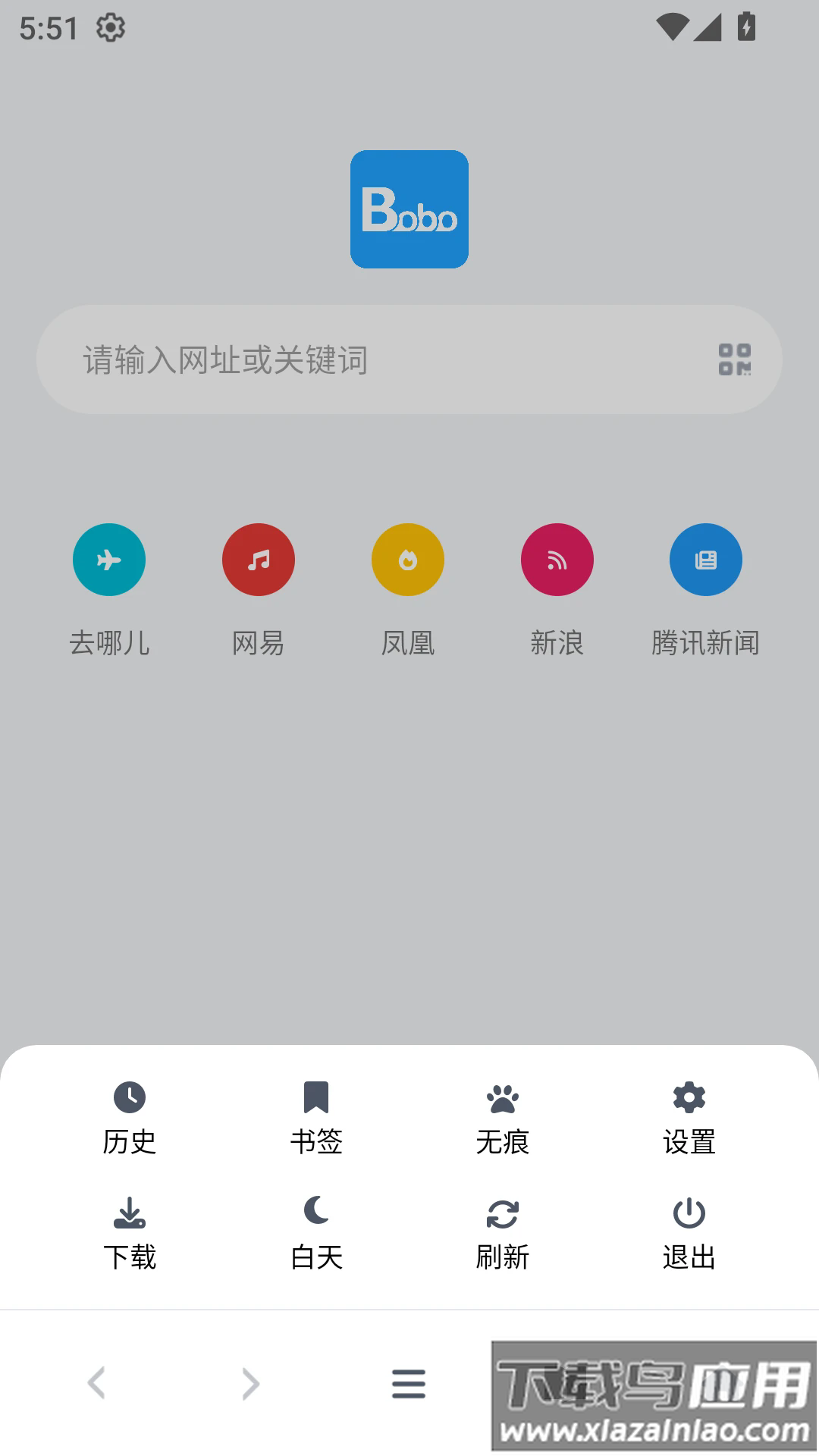
Task: Open the 凤凰 flame shortcut
Action: pyautogui.click(x=407, y=559)
